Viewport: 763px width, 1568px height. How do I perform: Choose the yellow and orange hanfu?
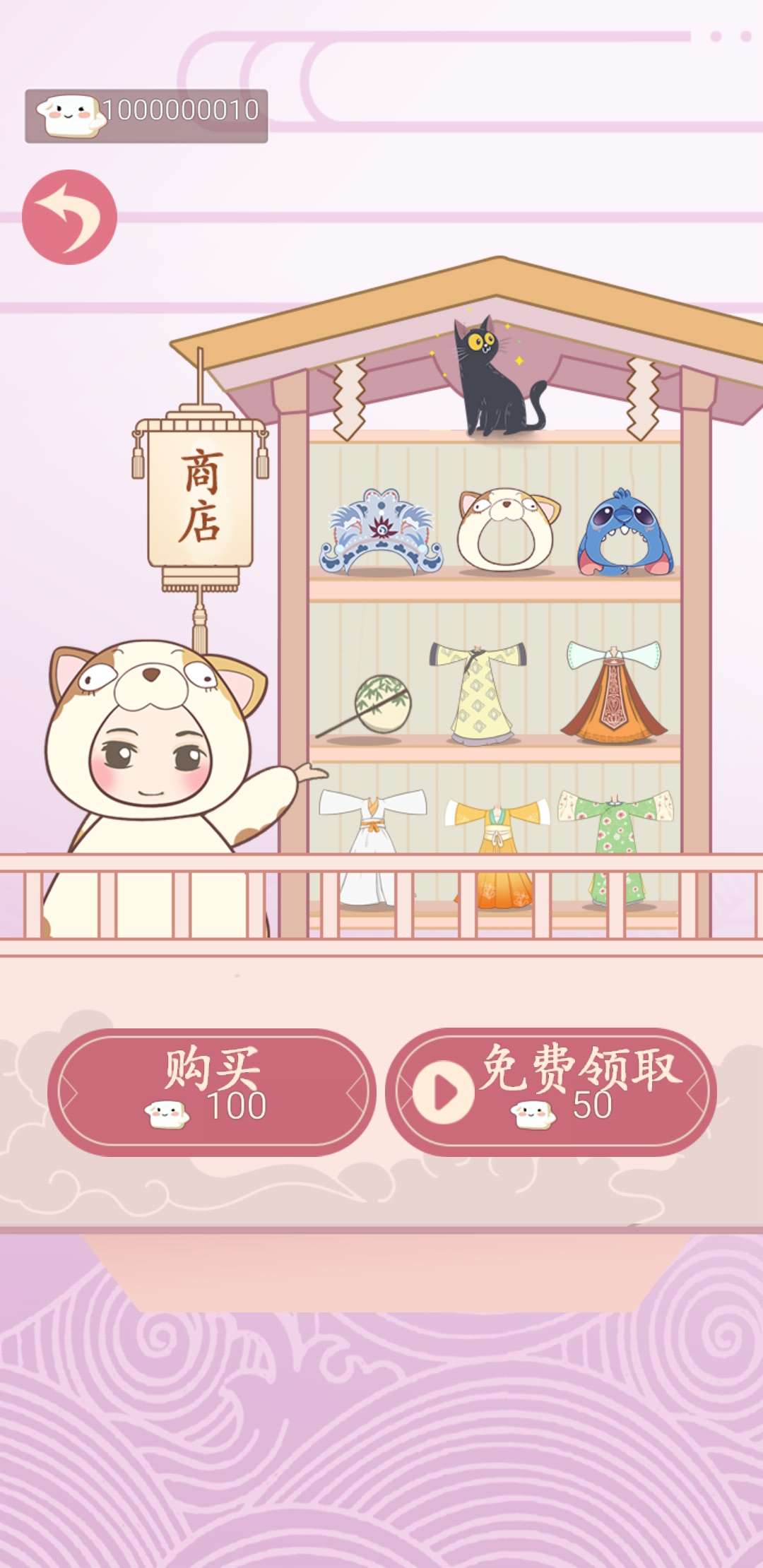(497, 851)
